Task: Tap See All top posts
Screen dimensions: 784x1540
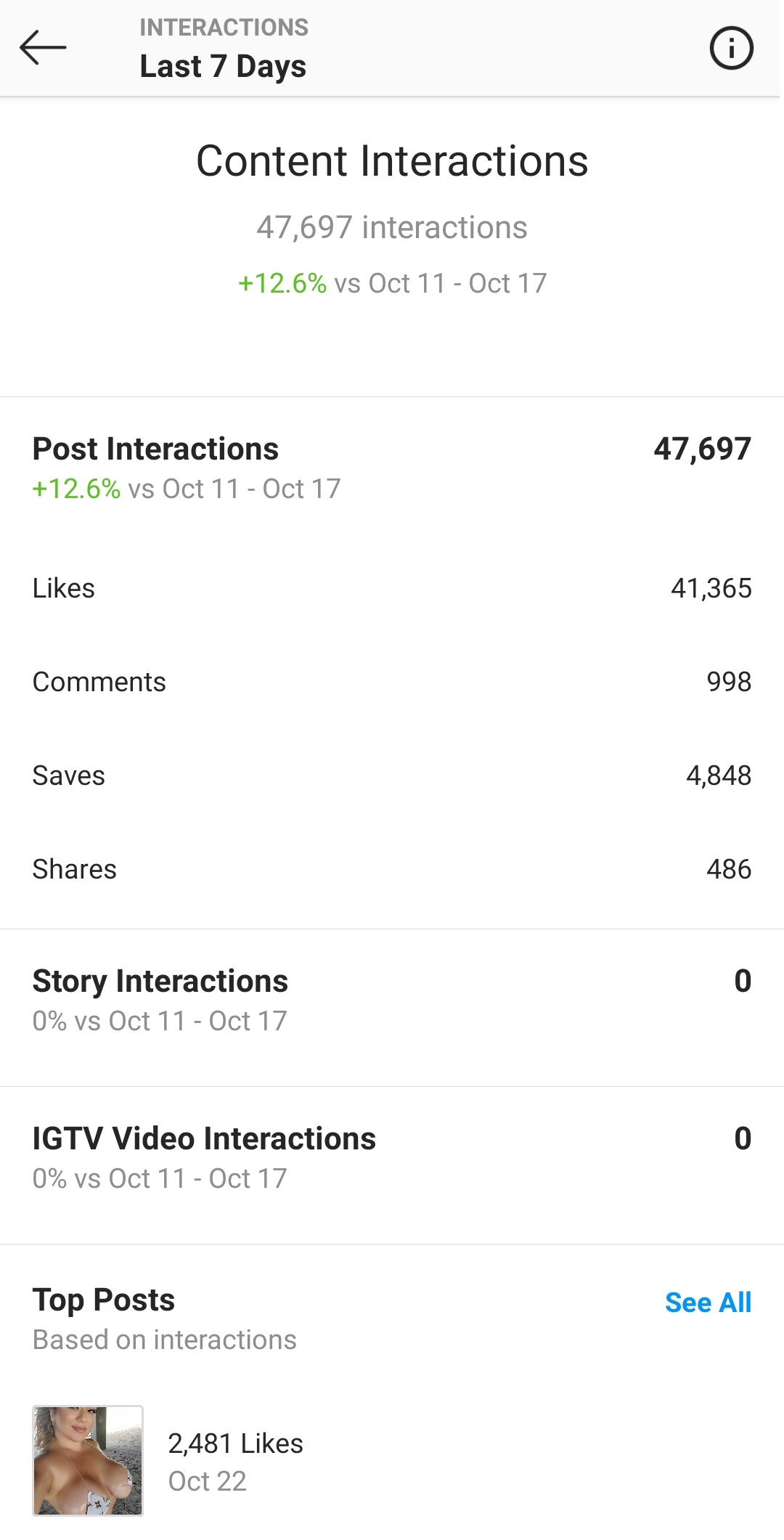Action: 708,1303
